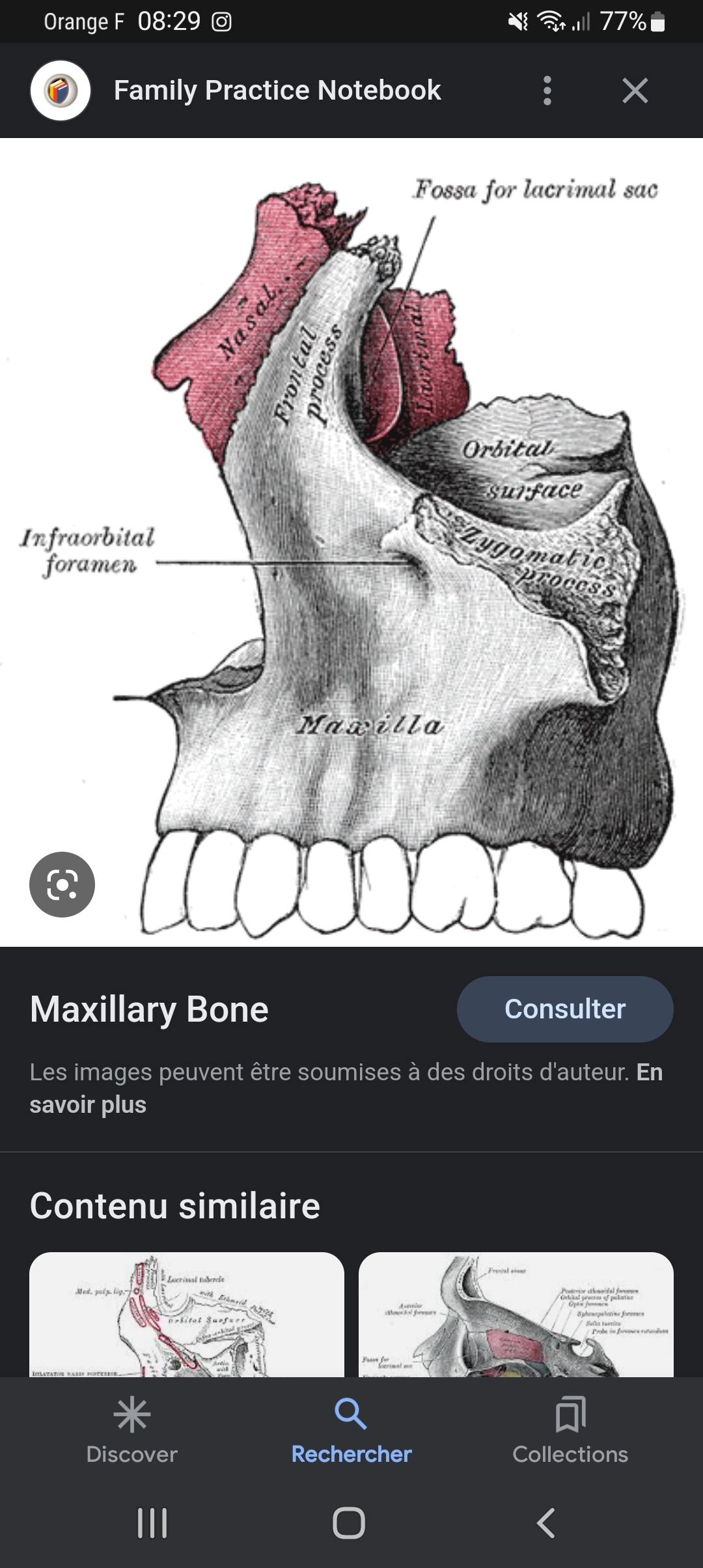Open the three-dot overflow menu

click(x=547, y=91)
